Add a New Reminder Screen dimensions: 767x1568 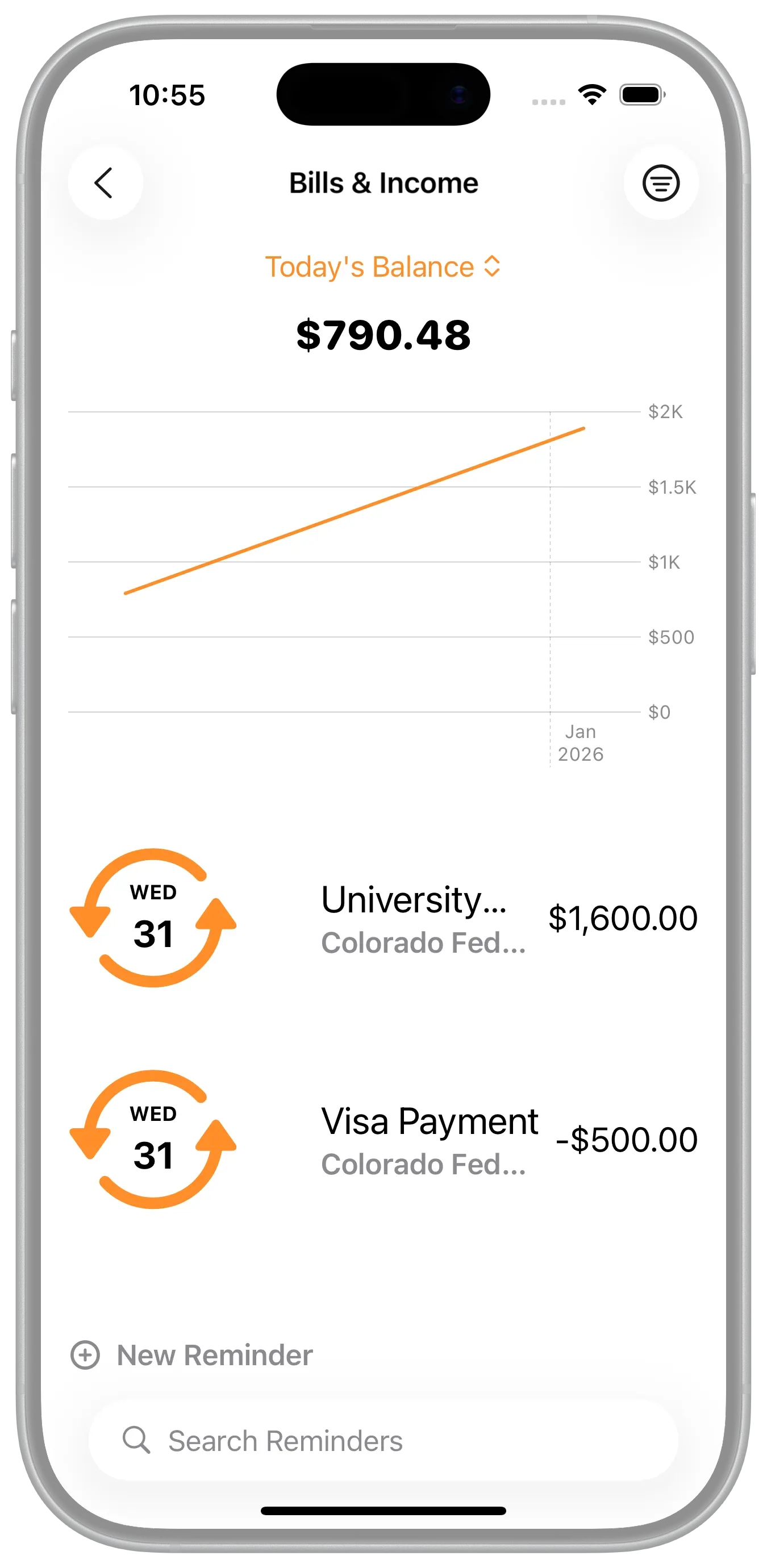click(193, 1355)
